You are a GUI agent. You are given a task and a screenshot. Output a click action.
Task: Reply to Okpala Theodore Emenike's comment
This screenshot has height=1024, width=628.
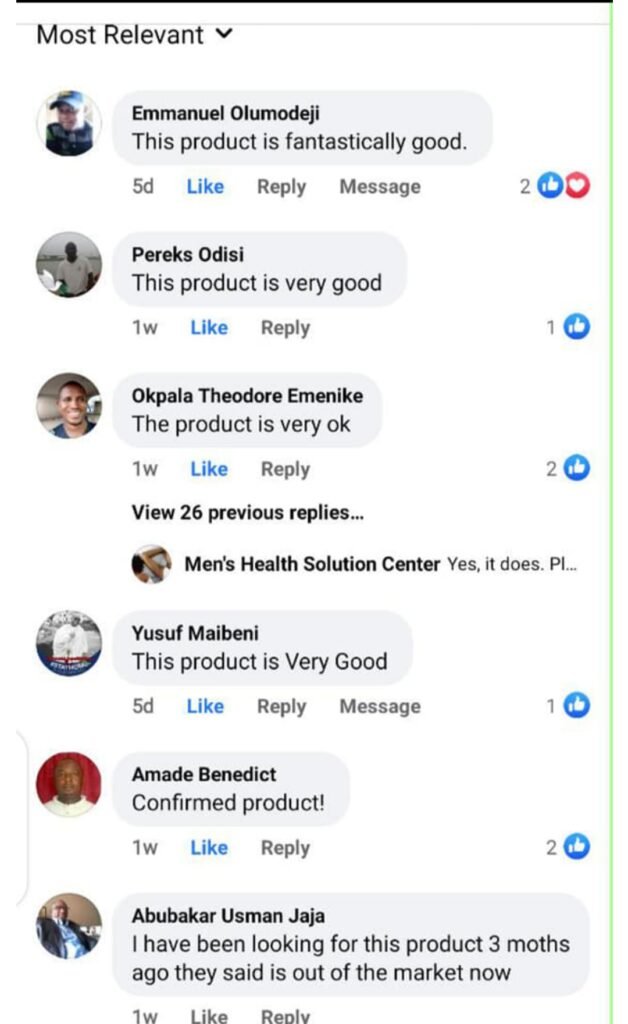(x=285, y=469)
